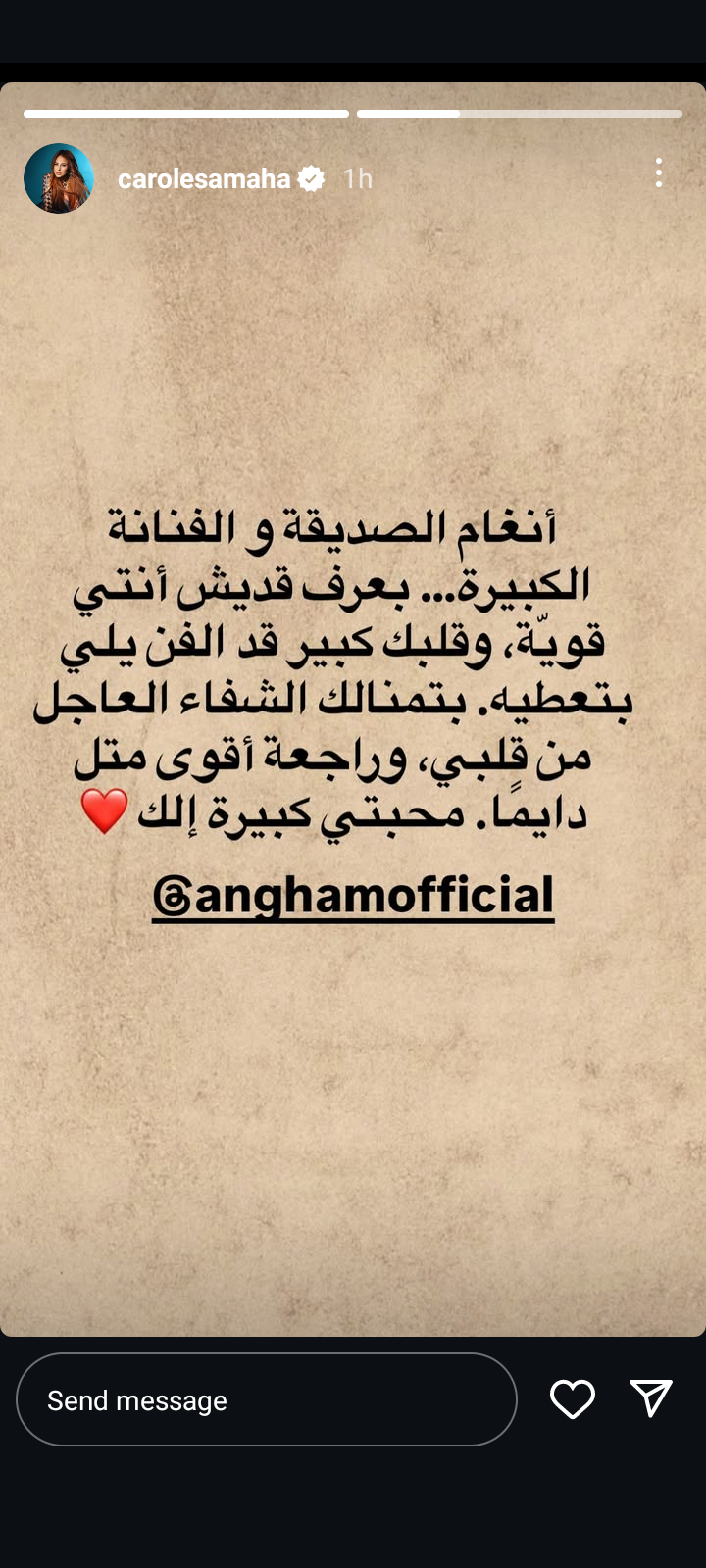The image size is (706, 1568).
Task: Open the @anghamofficial mention
Action: (354, 896)
